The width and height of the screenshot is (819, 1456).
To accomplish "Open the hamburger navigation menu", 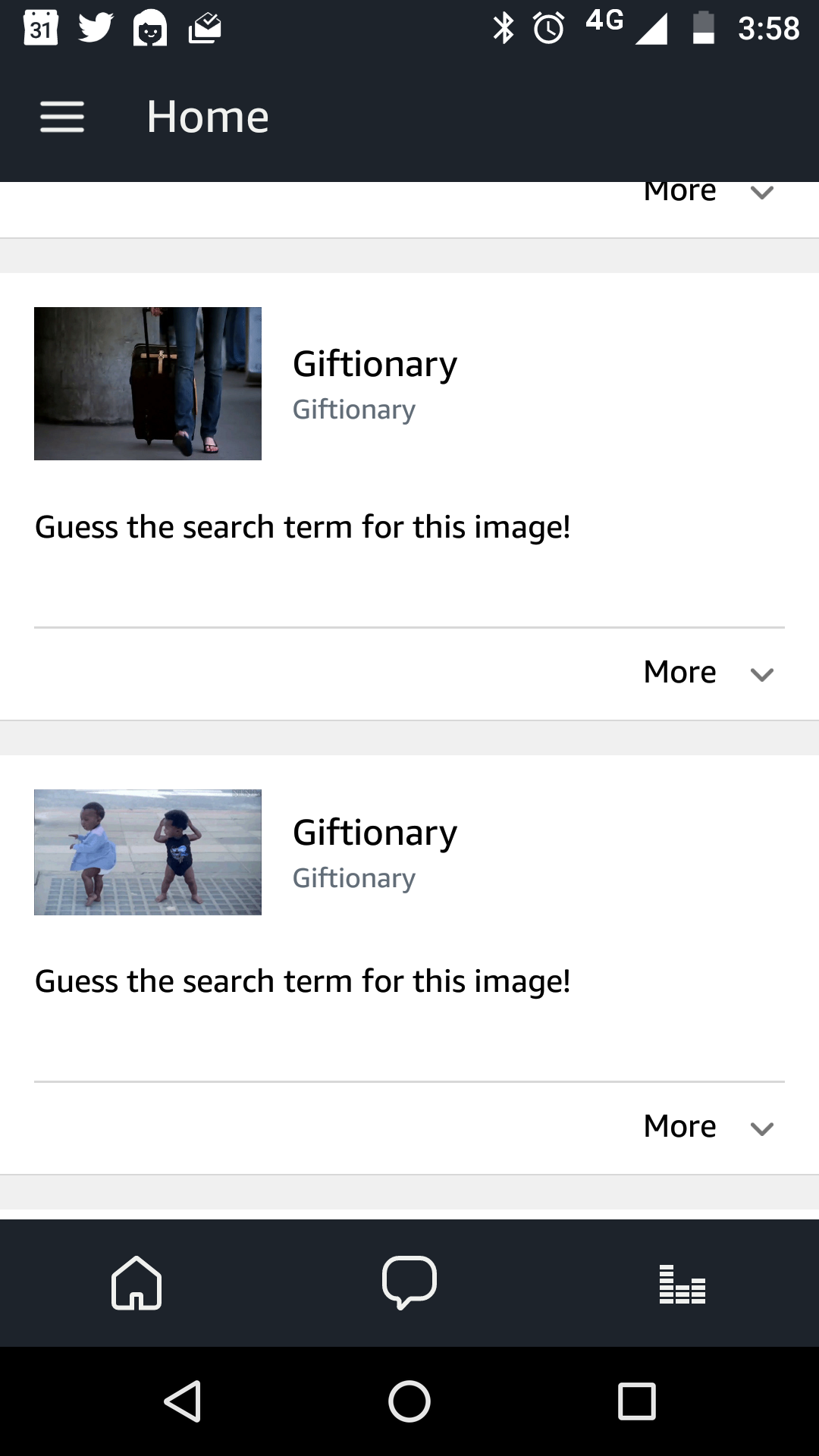I will tap(62, 117).
